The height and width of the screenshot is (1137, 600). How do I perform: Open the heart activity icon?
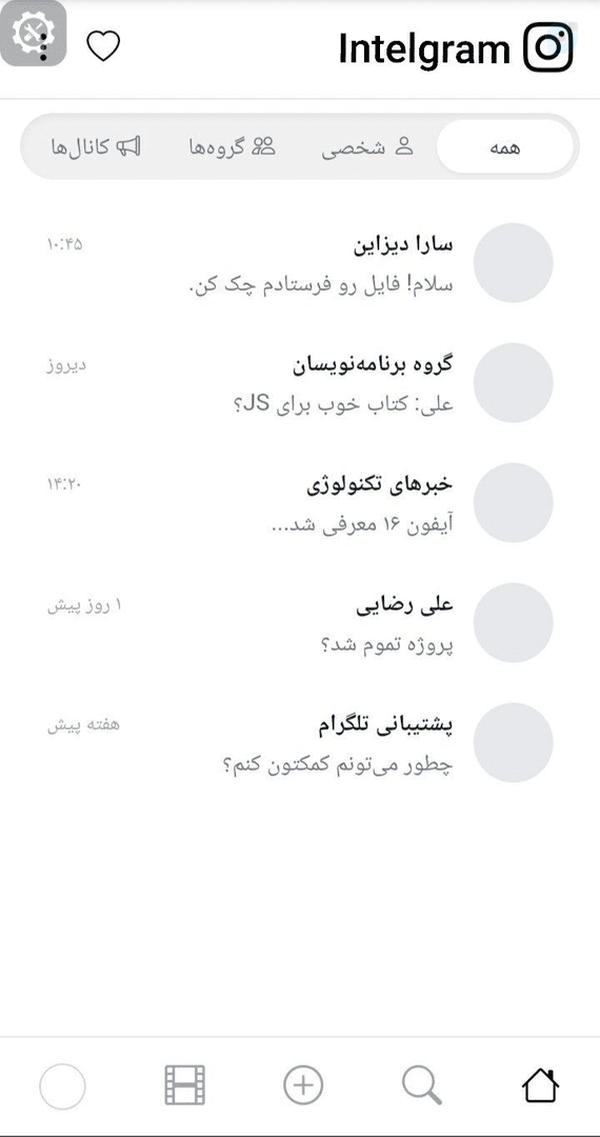[x=103, y=46]
